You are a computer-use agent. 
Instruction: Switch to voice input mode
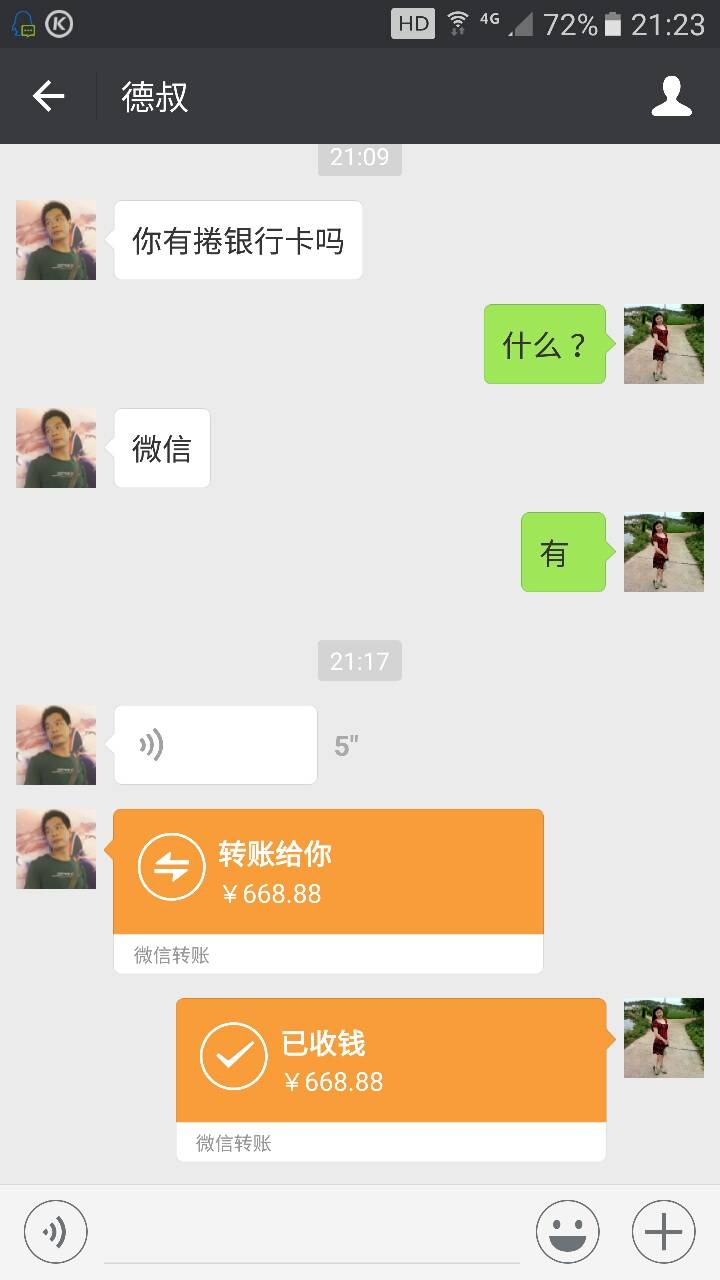[56, 1232]
